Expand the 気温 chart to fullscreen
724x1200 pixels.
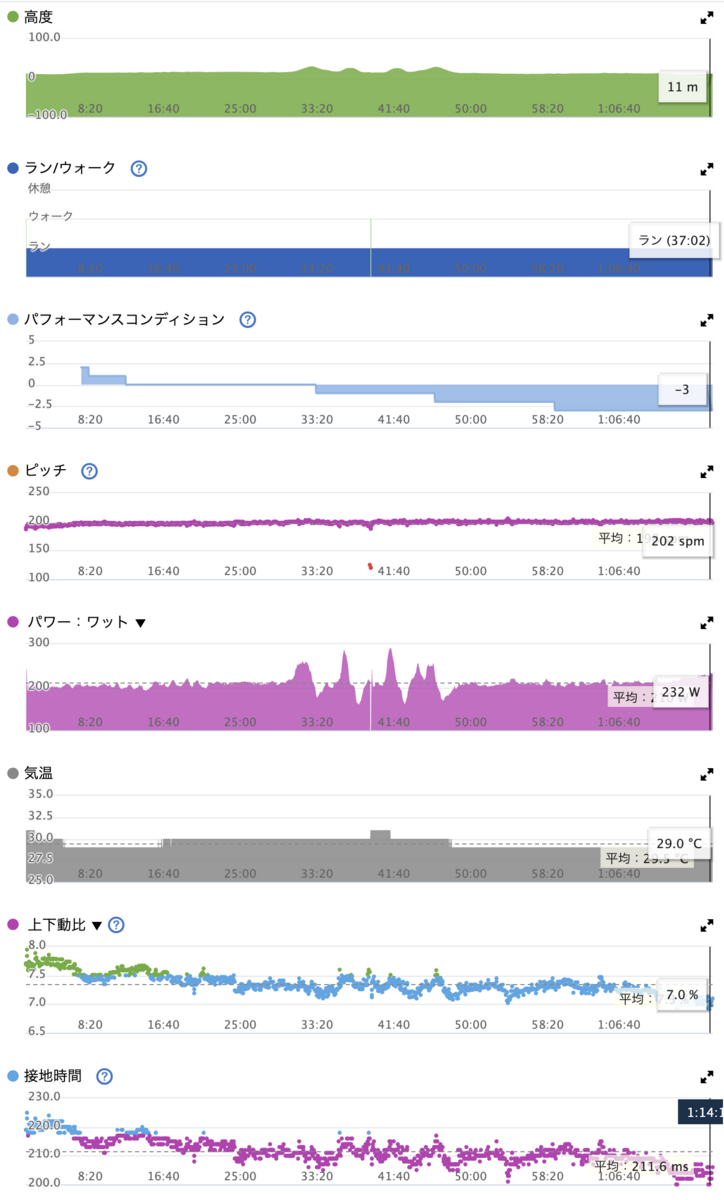pyautogui.click(x=707, y=774)
